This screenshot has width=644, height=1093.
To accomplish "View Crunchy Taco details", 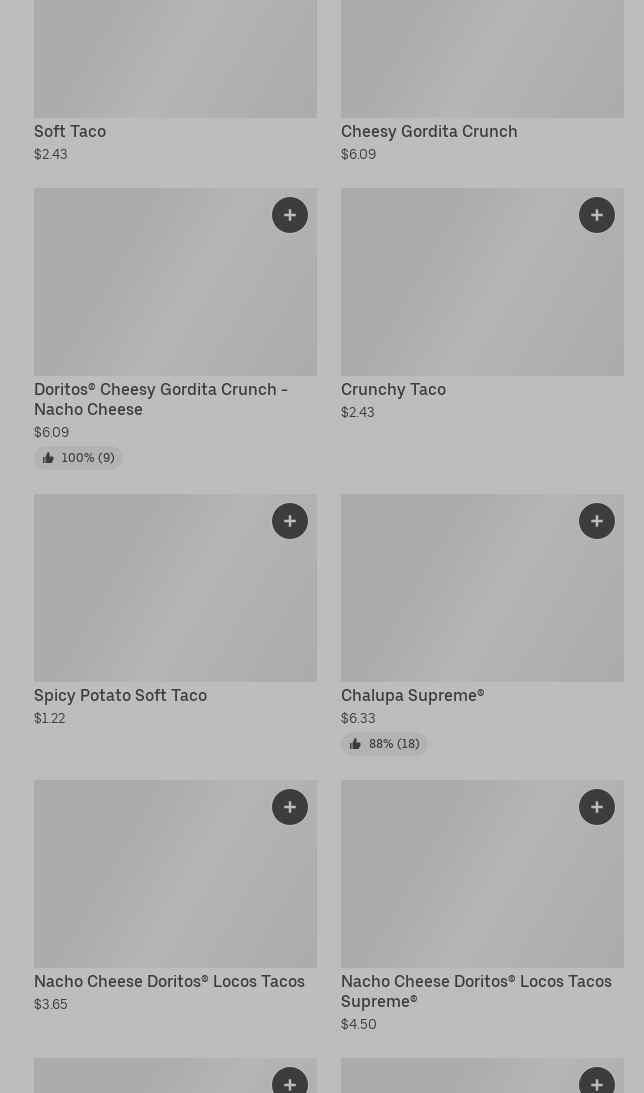I will pyautogui.click(x=482, y=304).
